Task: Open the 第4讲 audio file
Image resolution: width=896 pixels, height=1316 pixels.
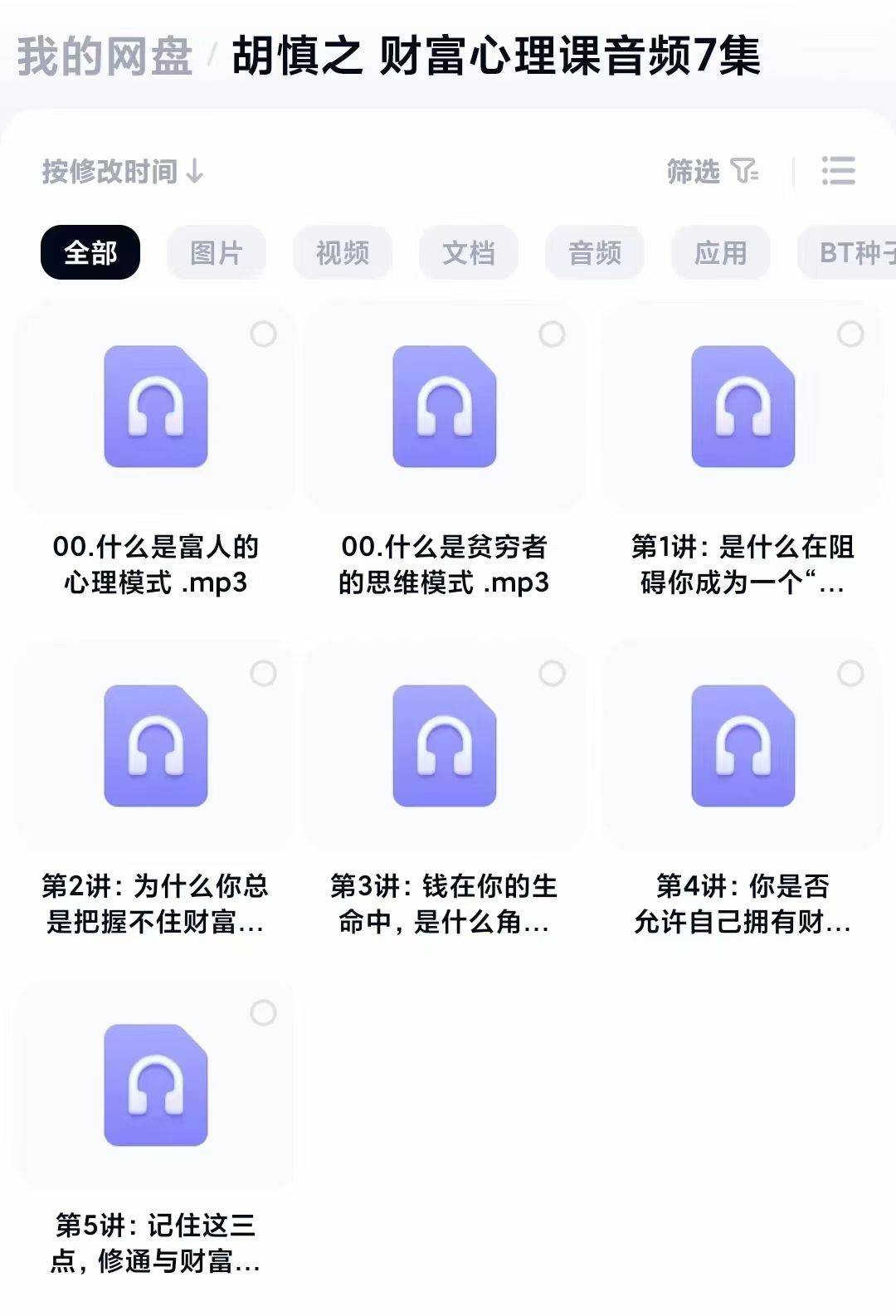Action: pos(743,745)
